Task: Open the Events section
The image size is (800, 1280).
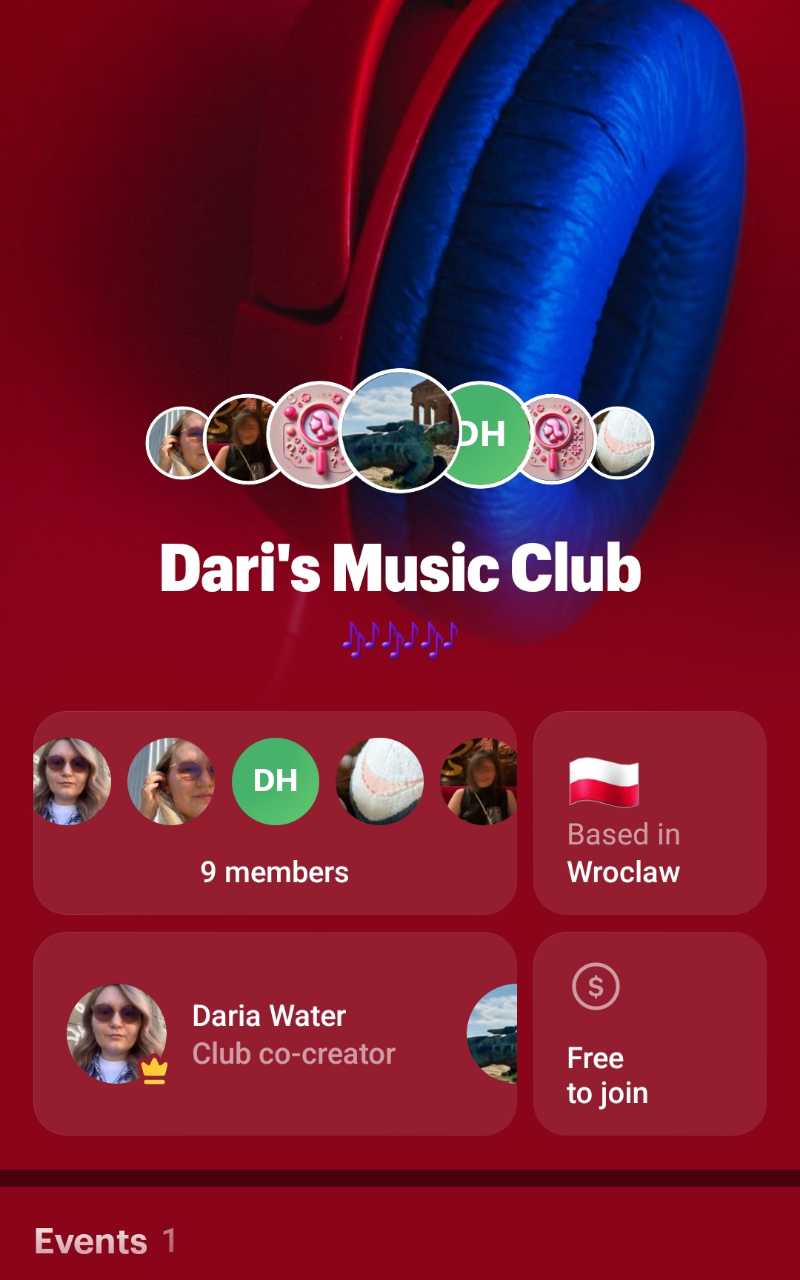Action: pyautogui.click(x=91, y=1241)
